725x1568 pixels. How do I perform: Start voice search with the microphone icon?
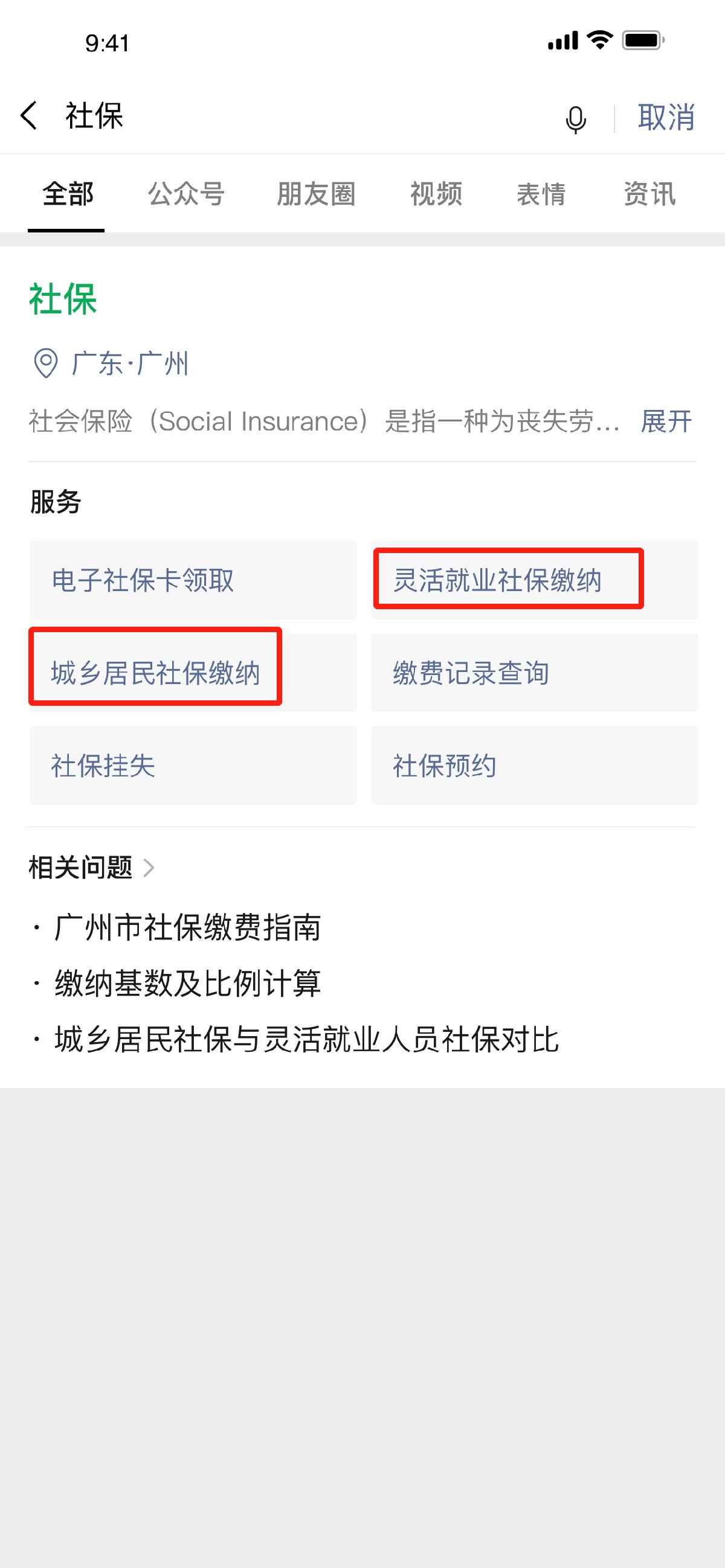pos(576,120)
